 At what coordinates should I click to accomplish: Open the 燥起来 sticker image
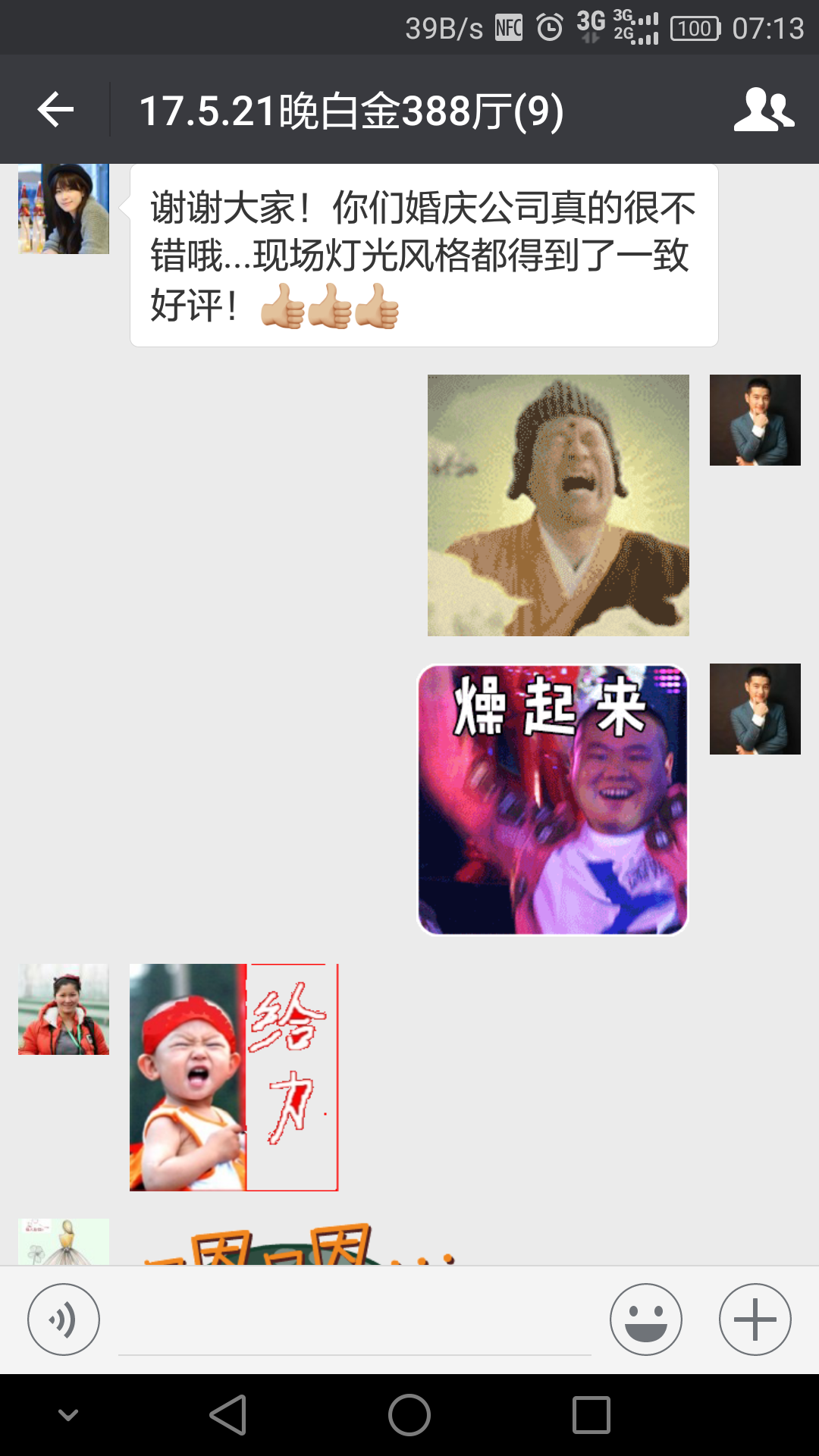coord(553,800)
